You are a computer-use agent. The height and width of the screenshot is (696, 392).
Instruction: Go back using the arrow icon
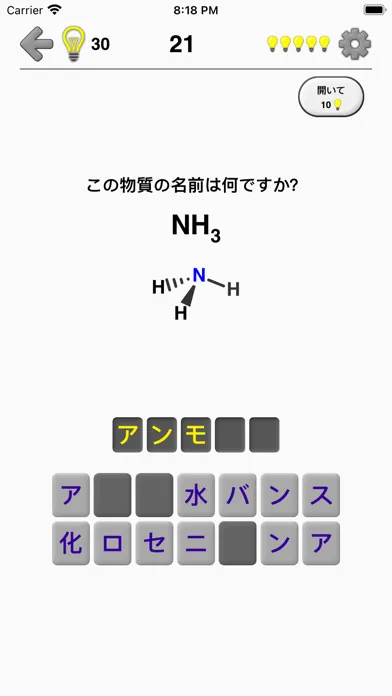point(37,44)
